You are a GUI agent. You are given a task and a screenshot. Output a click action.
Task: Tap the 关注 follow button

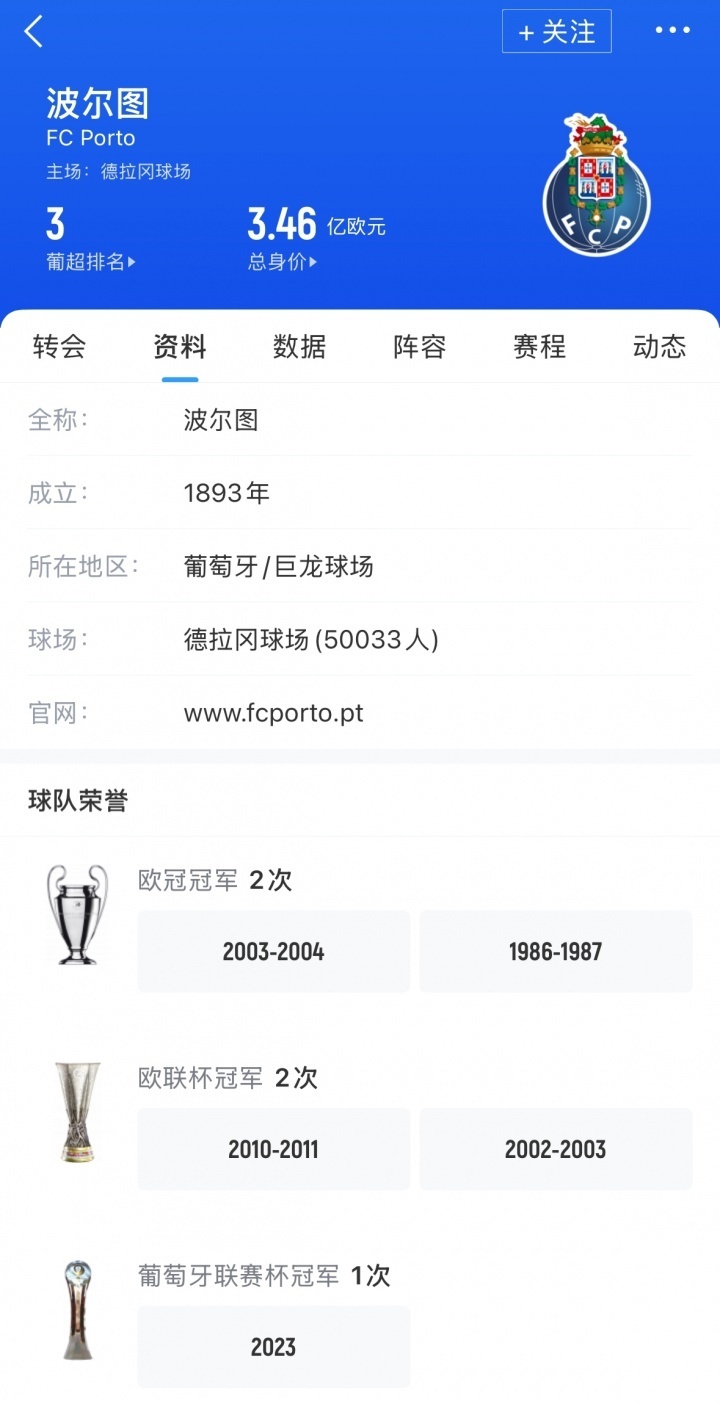point(557,31)
